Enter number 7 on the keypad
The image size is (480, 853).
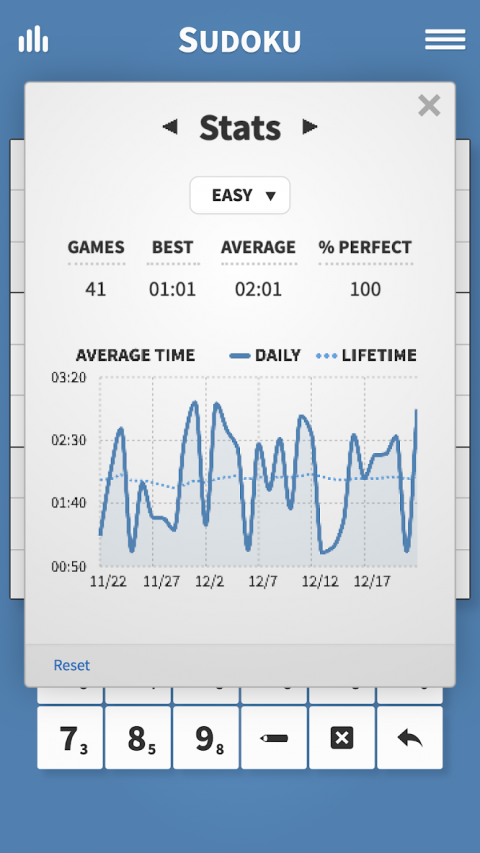coord(70,738)
